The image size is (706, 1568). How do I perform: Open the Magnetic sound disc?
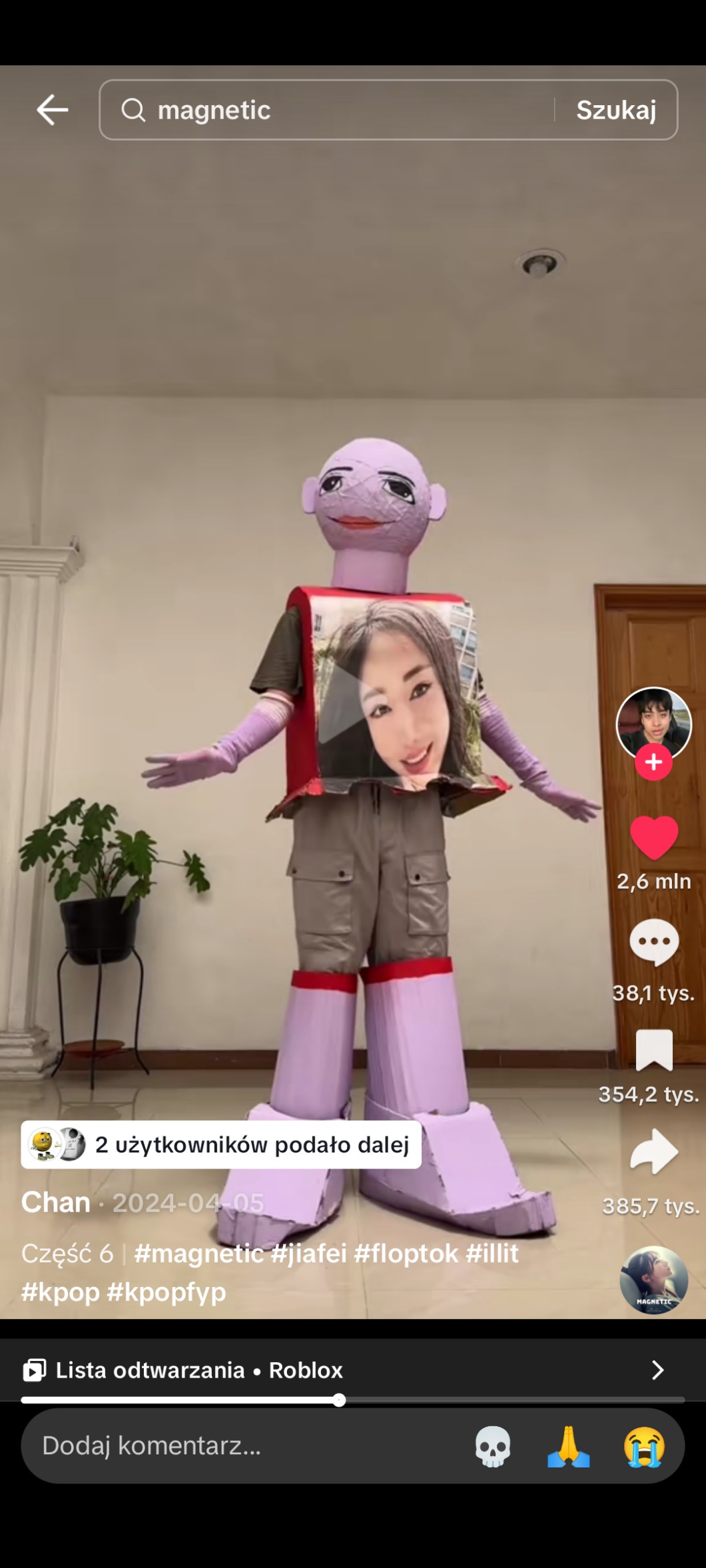pyautogui.click(x=653, y=1279)
